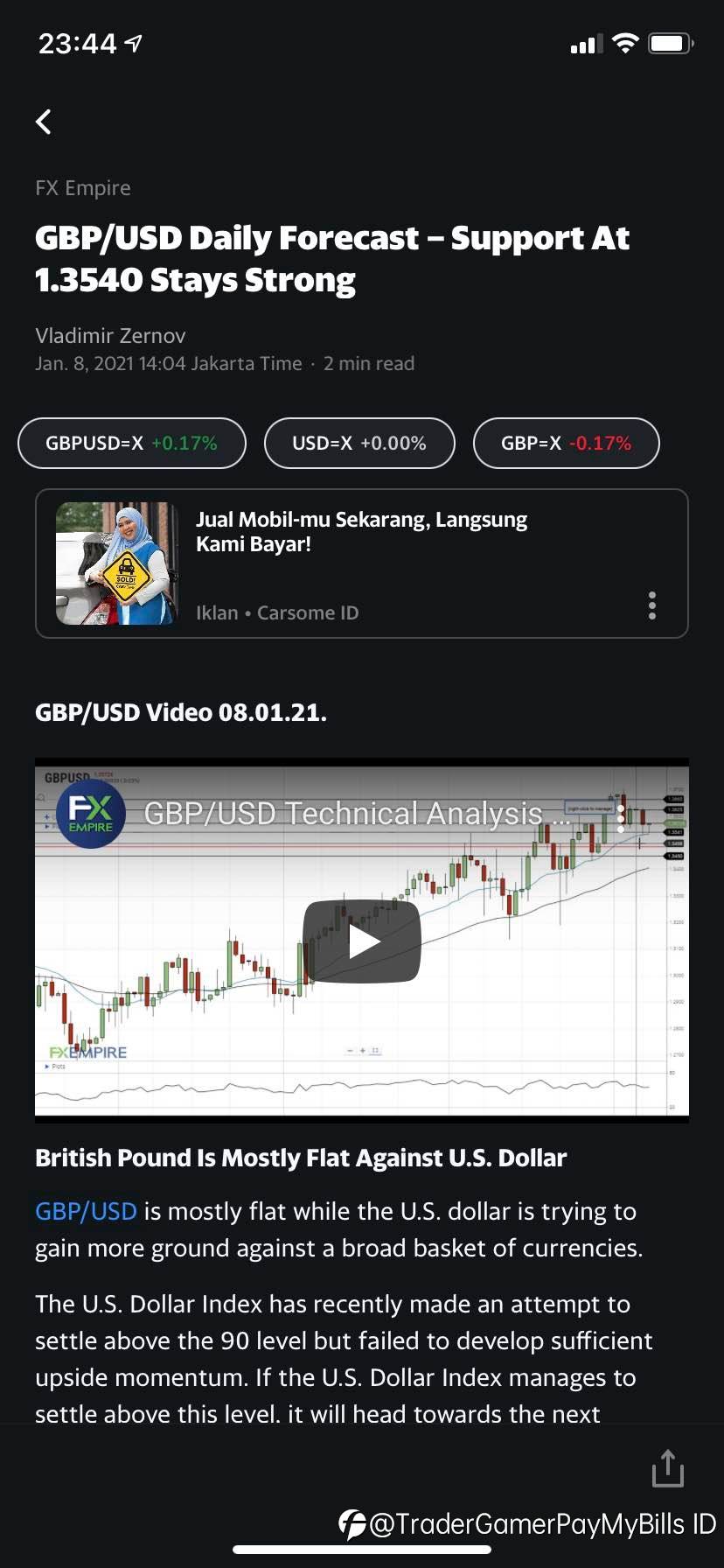Viewport: 724px width, 1568px height.
Task: Open the GBPUSD=X ticker chip
Action: coord(132,444)
